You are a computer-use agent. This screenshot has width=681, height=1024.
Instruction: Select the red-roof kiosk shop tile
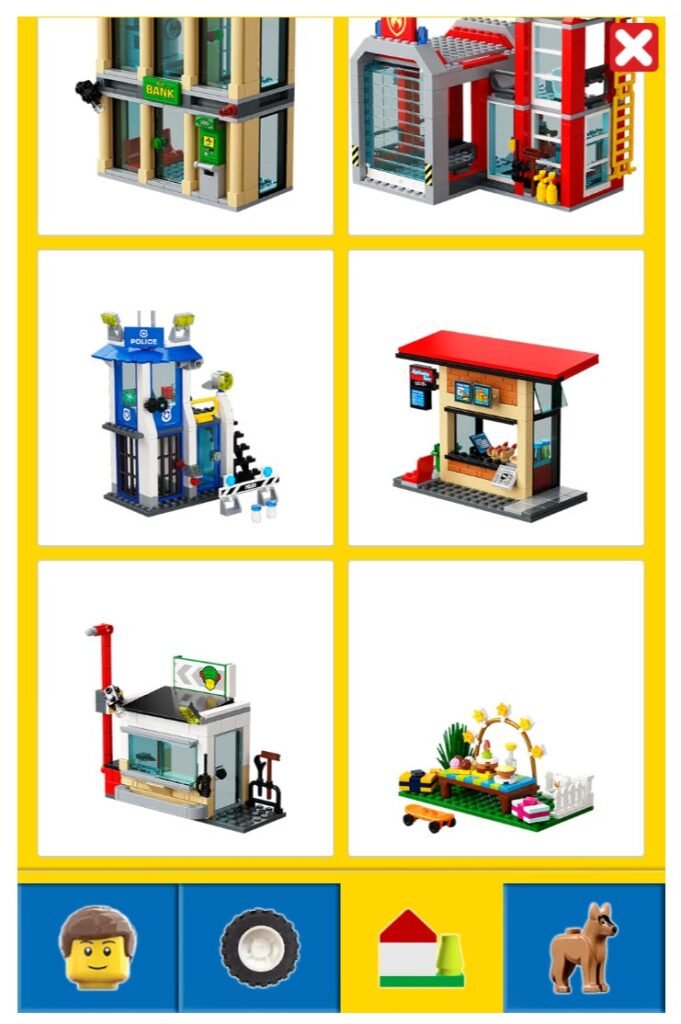pos(495,397)
